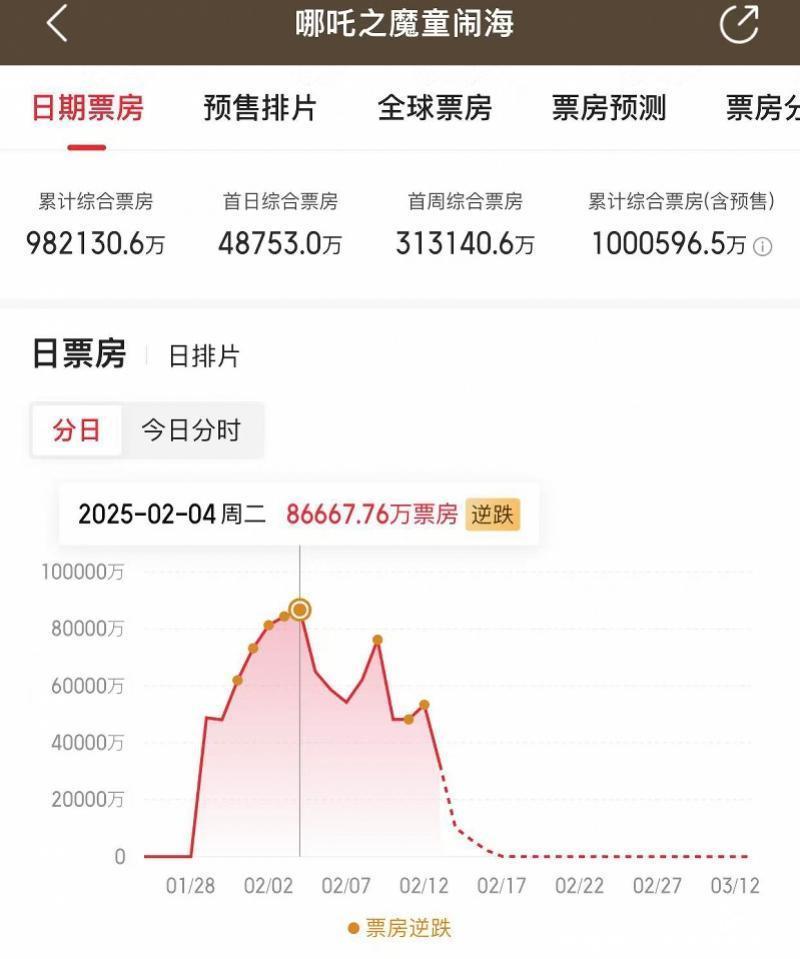Select the 分日 chart view
The image size is (800, 959).
point(77,431)
